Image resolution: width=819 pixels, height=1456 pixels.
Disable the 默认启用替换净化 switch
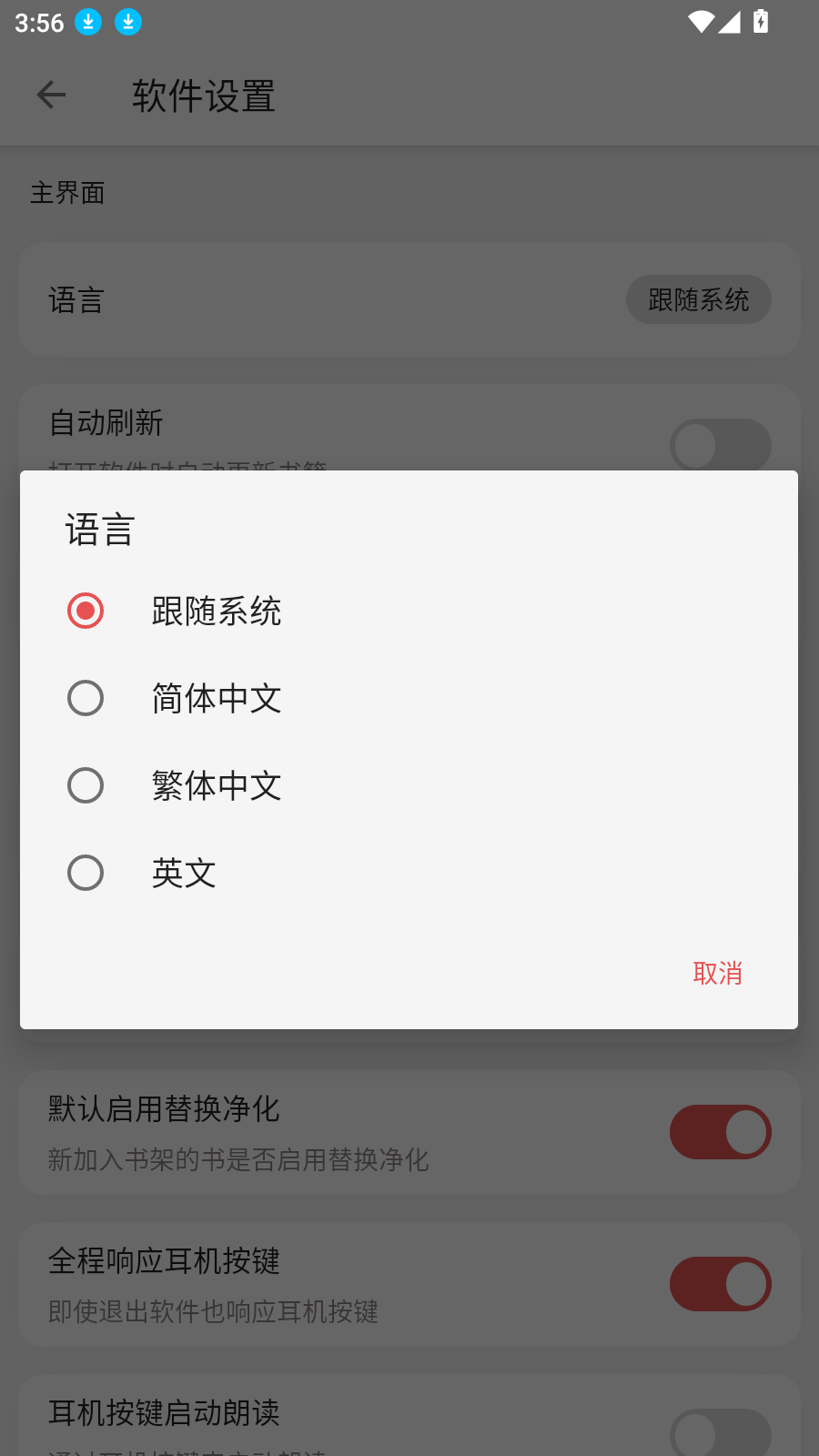tap(720, 1131)
